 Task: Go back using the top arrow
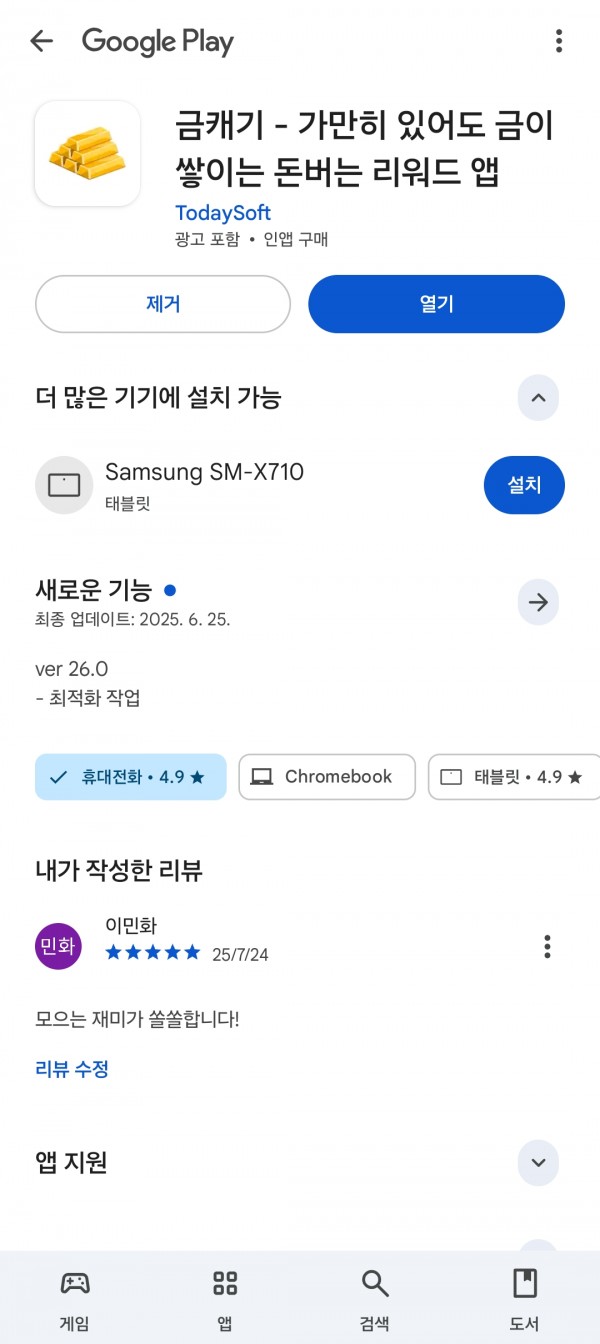[41, 41]
